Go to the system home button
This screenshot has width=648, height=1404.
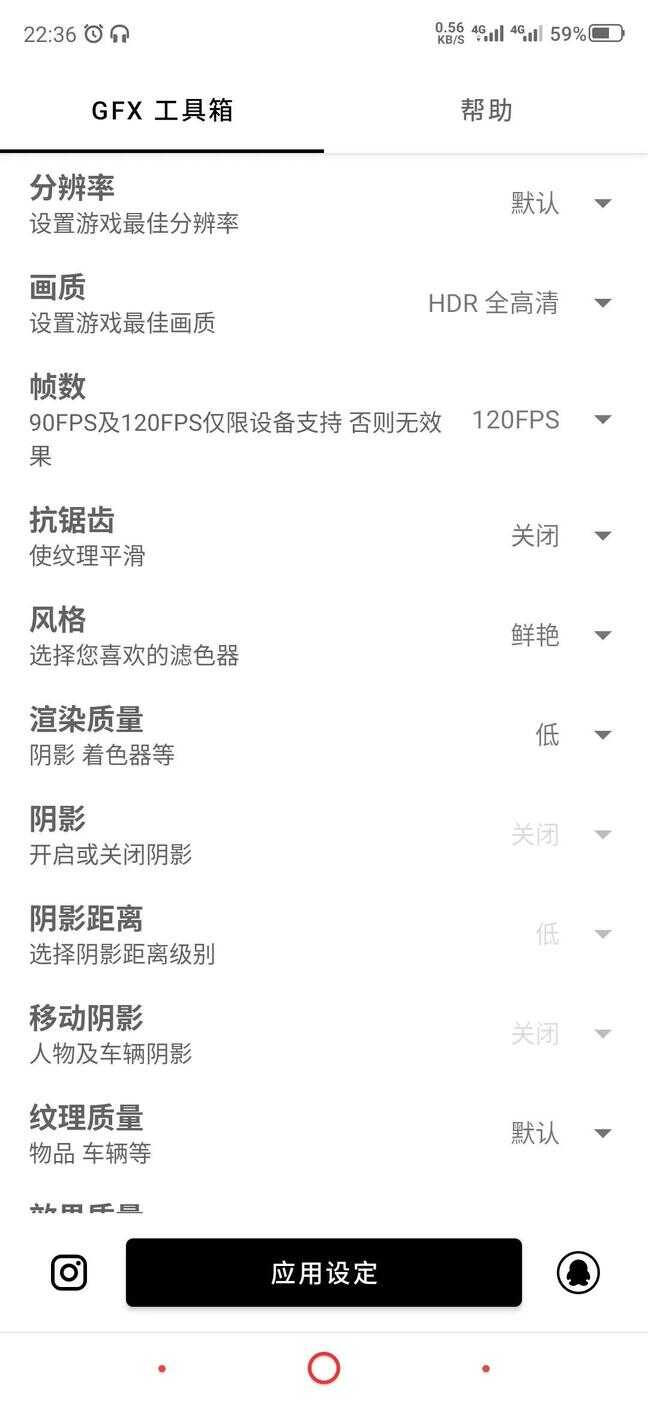coord(323,1368)
